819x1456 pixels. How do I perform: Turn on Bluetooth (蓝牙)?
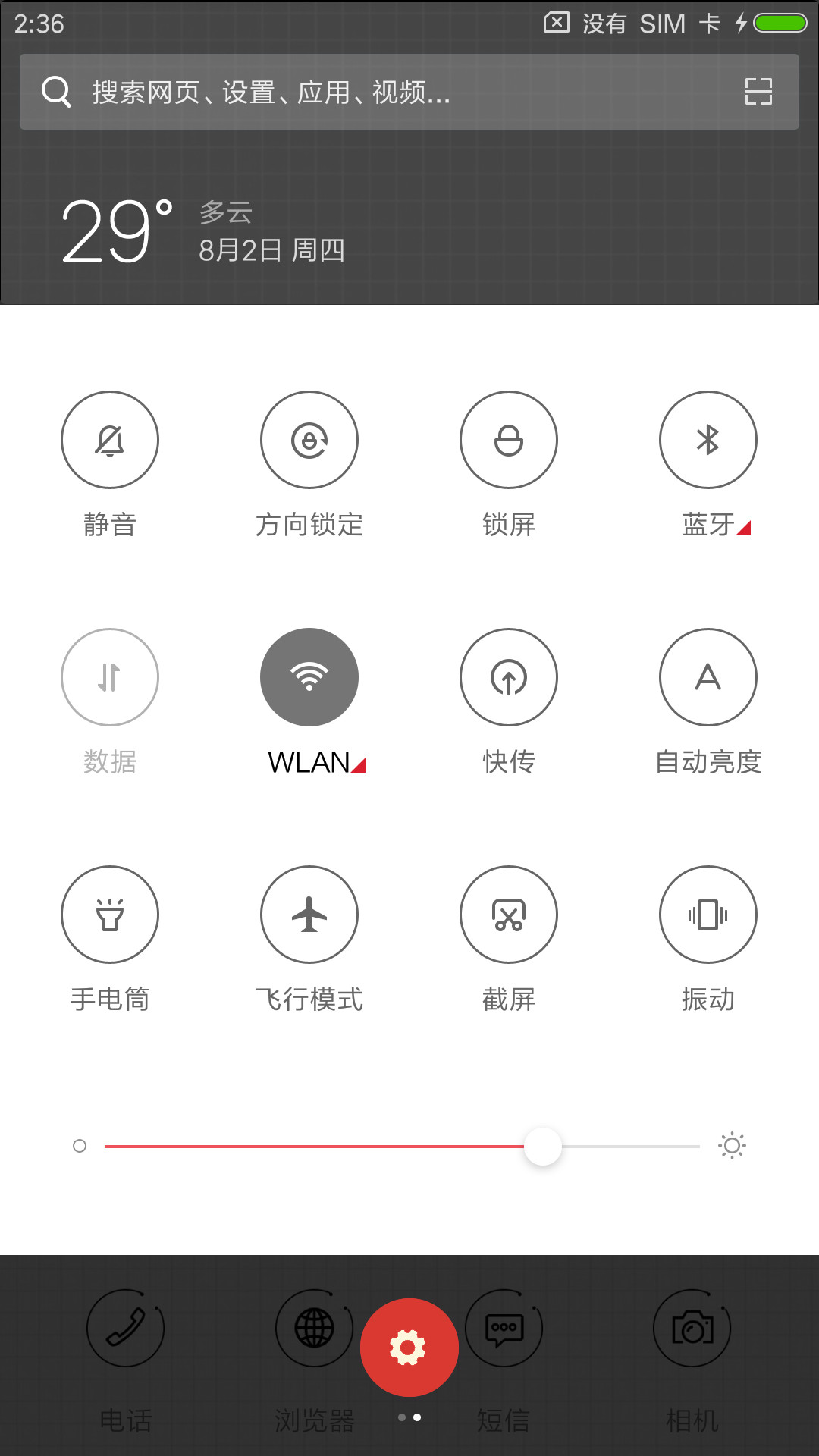pyautogui.click(x=708, y=440)
